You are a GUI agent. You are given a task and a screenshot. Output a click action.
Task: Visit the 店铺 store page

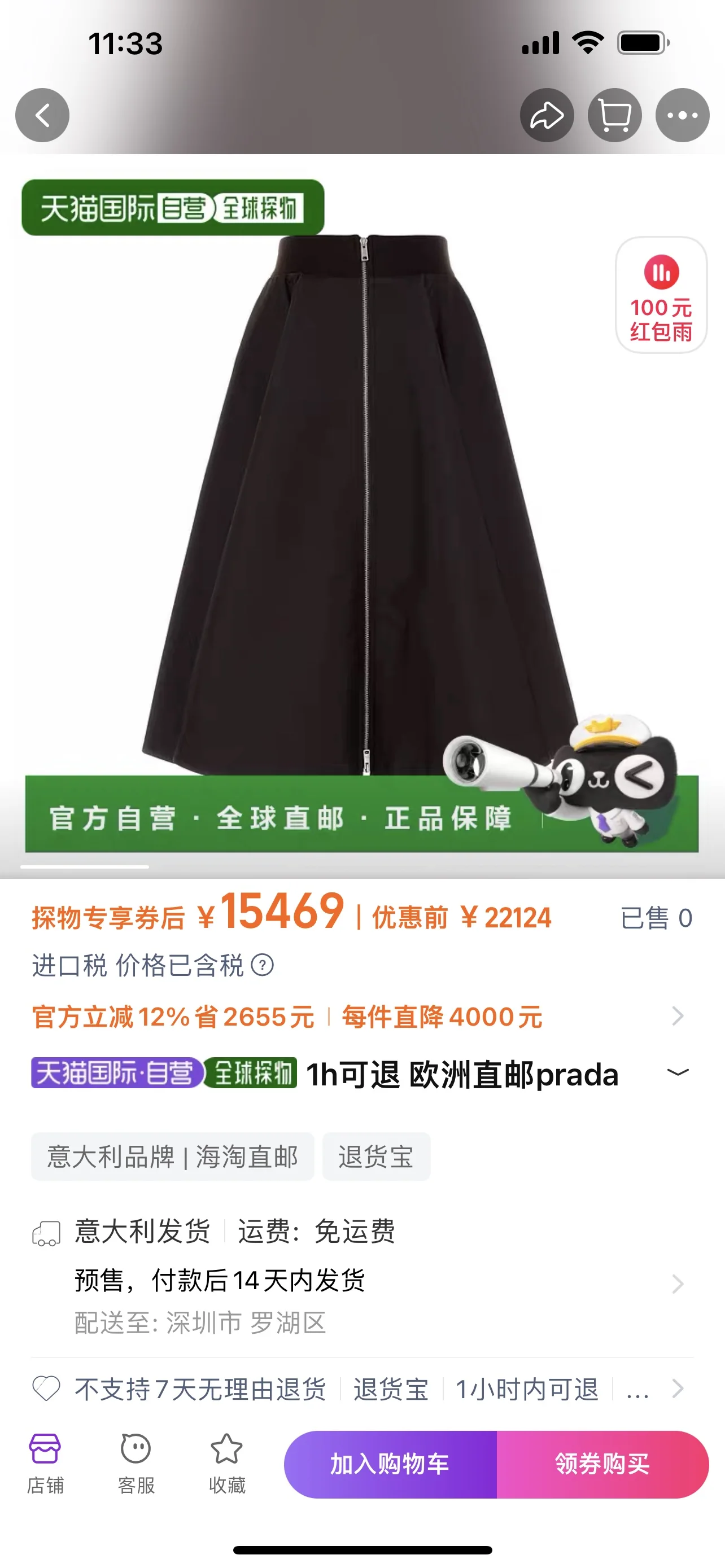point(45,1464)
